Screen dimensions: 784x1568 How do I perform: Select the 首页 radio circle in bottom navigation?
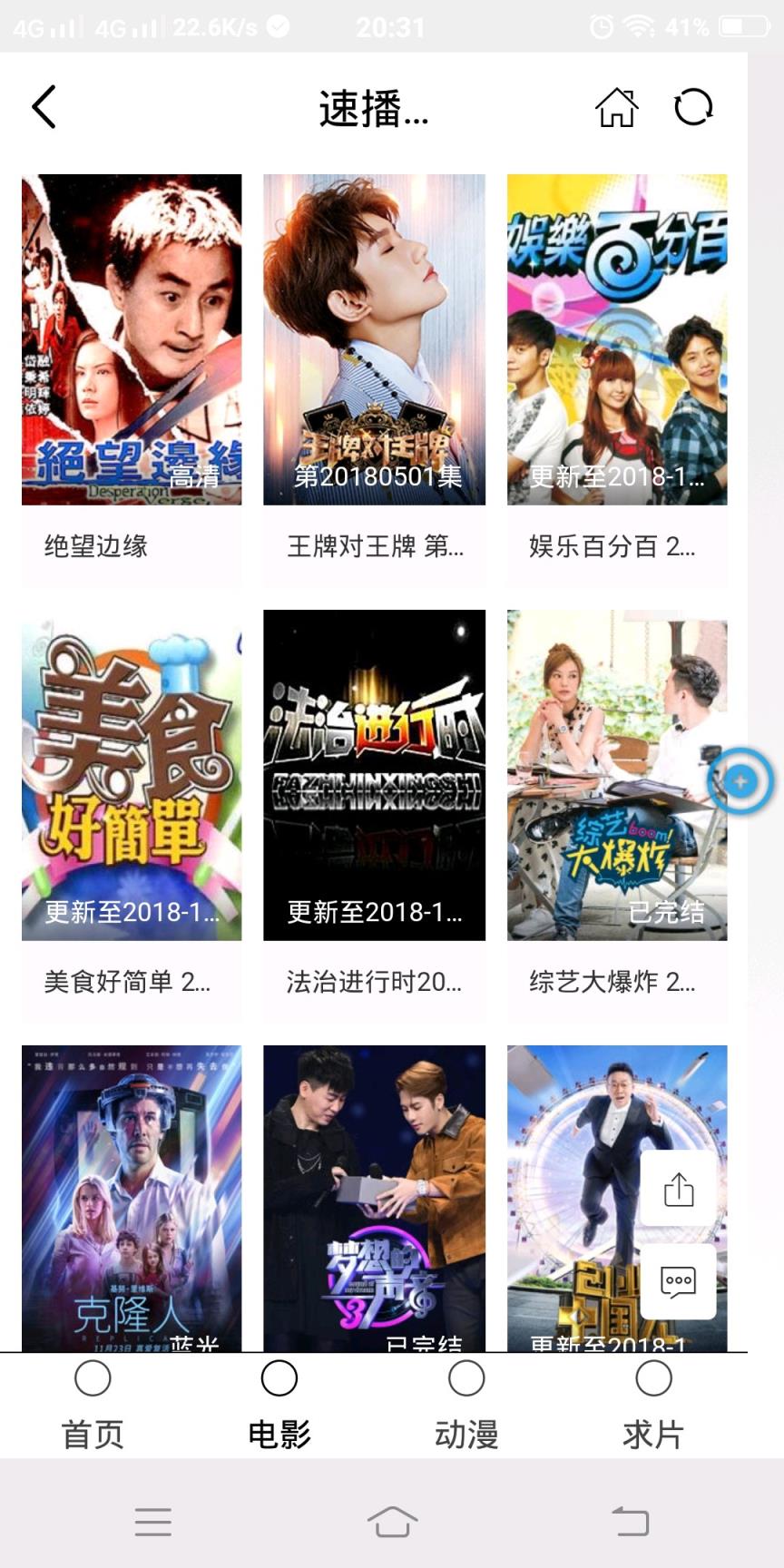(92, 1377)
